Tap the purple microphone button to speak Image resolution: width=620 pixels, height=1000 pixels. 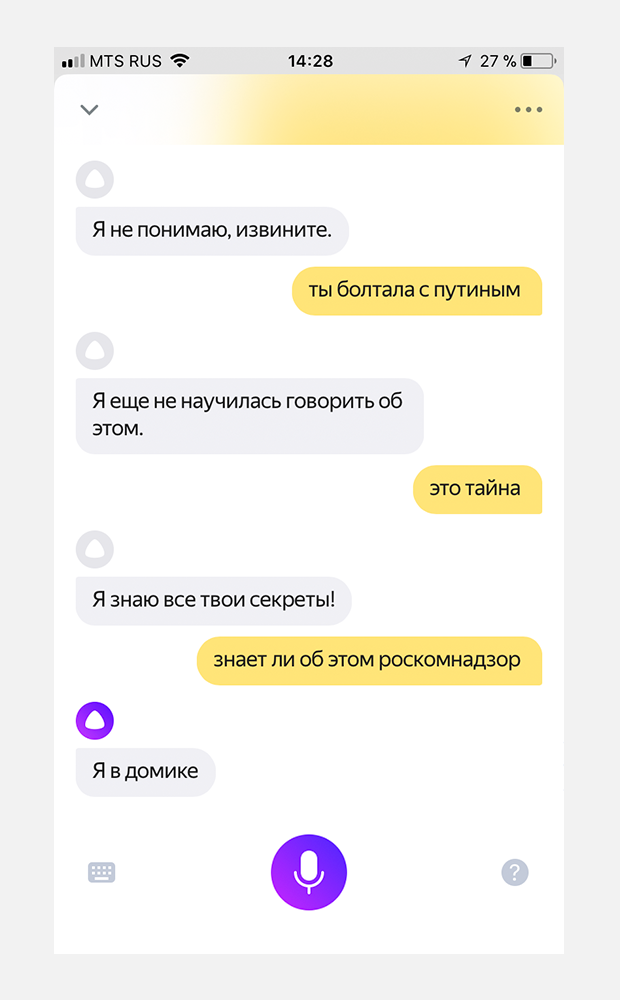[x=309, y=872]
